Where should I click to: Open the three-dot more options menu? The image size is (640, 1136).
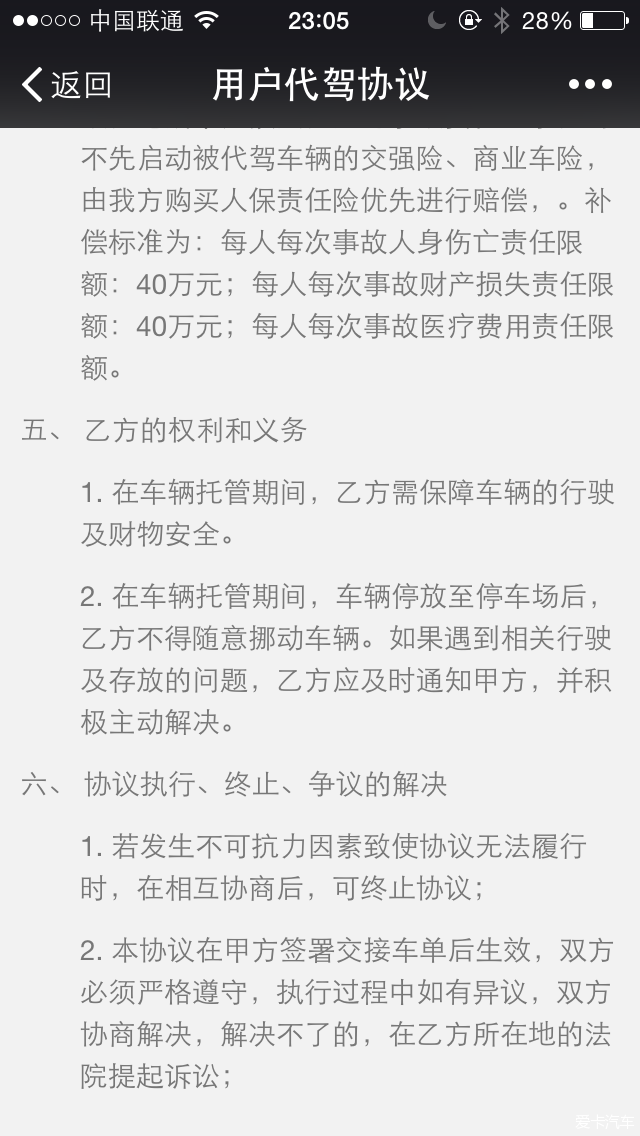[590, 85]
